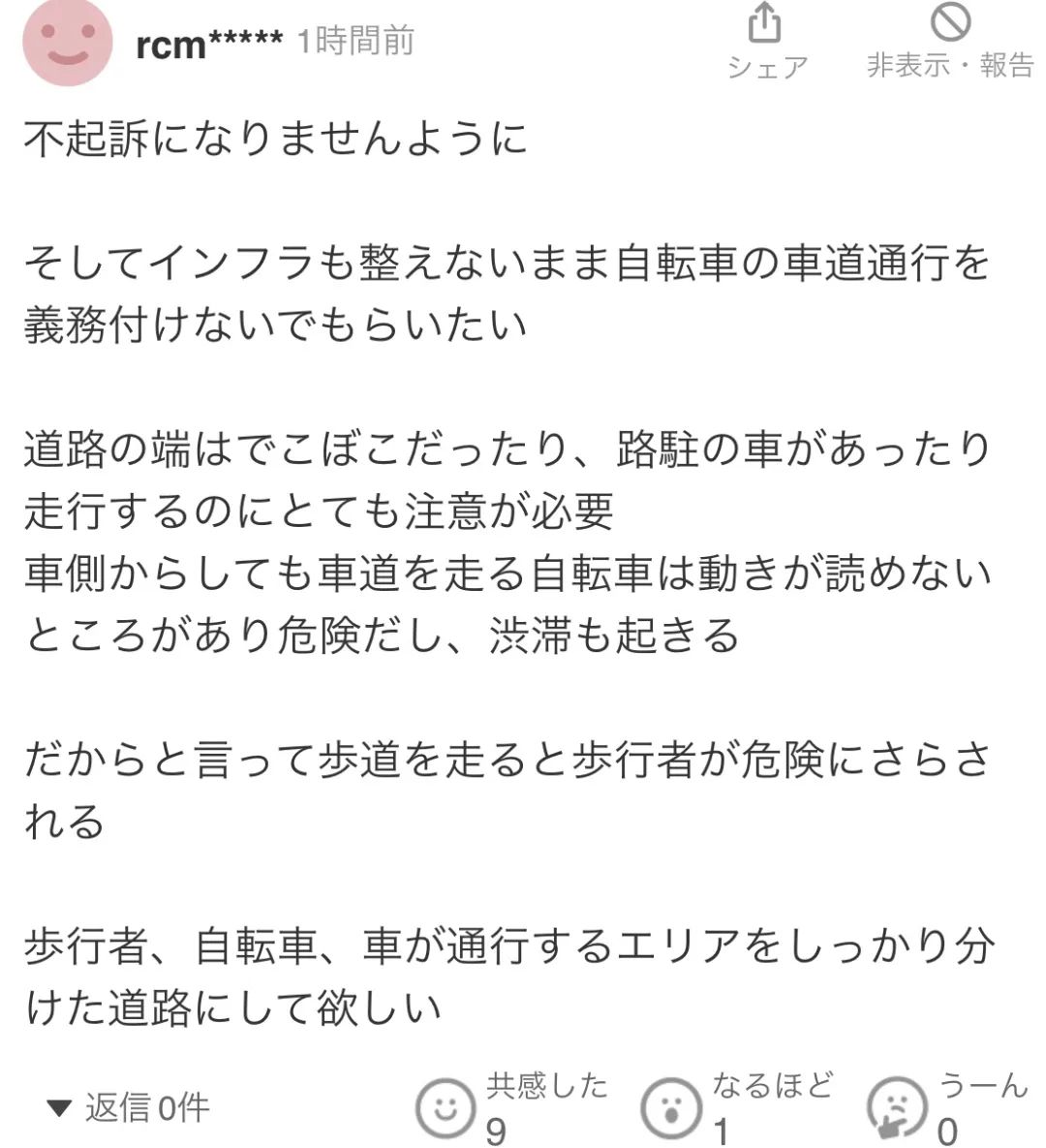React with 共感した to the comment
The height and width of the screenshot is (1148, 1046).
point(446,1106)
